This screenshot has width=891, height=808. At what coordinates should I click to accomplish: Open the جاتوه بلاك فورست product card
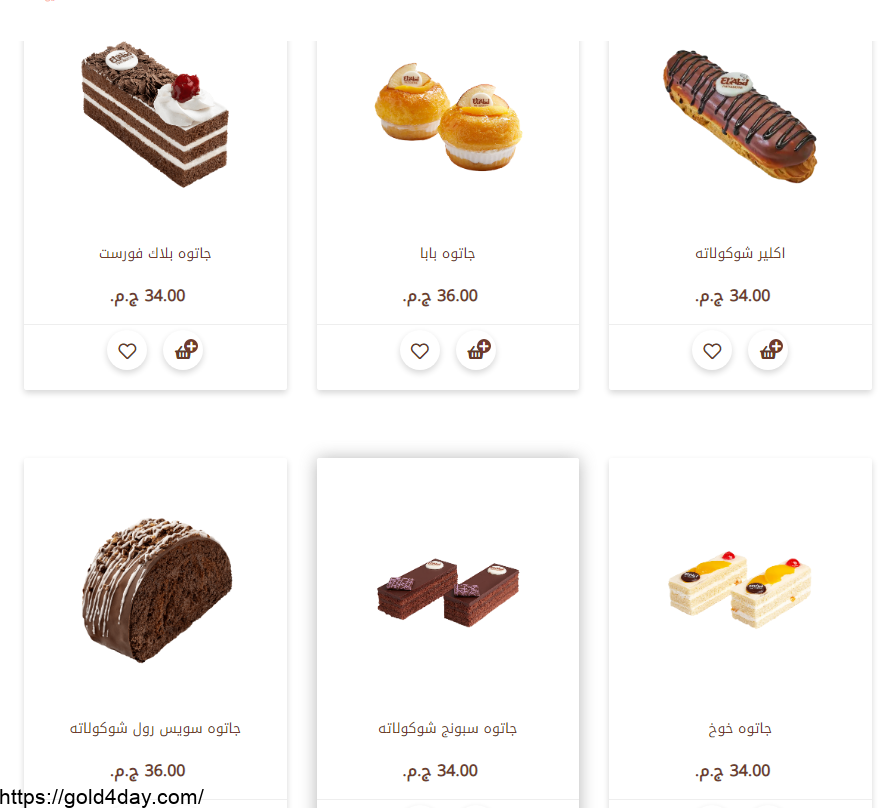pos(155,253)
